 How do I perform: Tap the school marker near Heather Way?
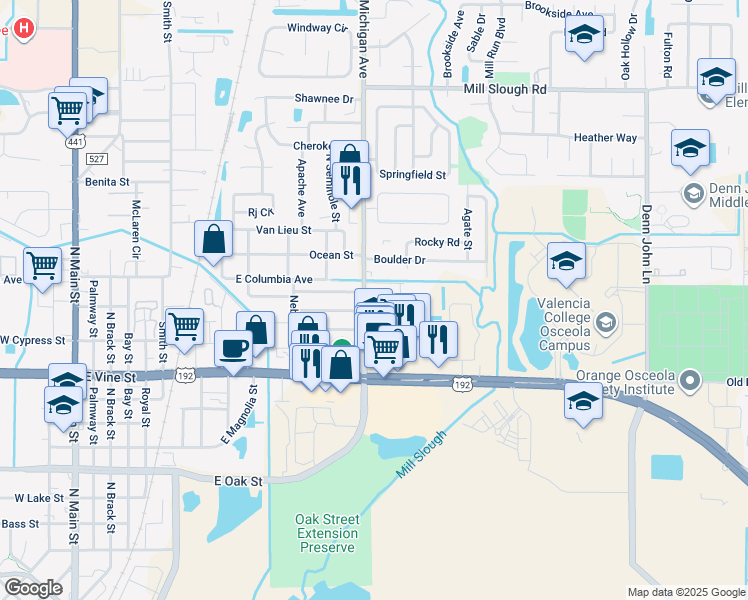pyautogui.click(x=690, y=149)
